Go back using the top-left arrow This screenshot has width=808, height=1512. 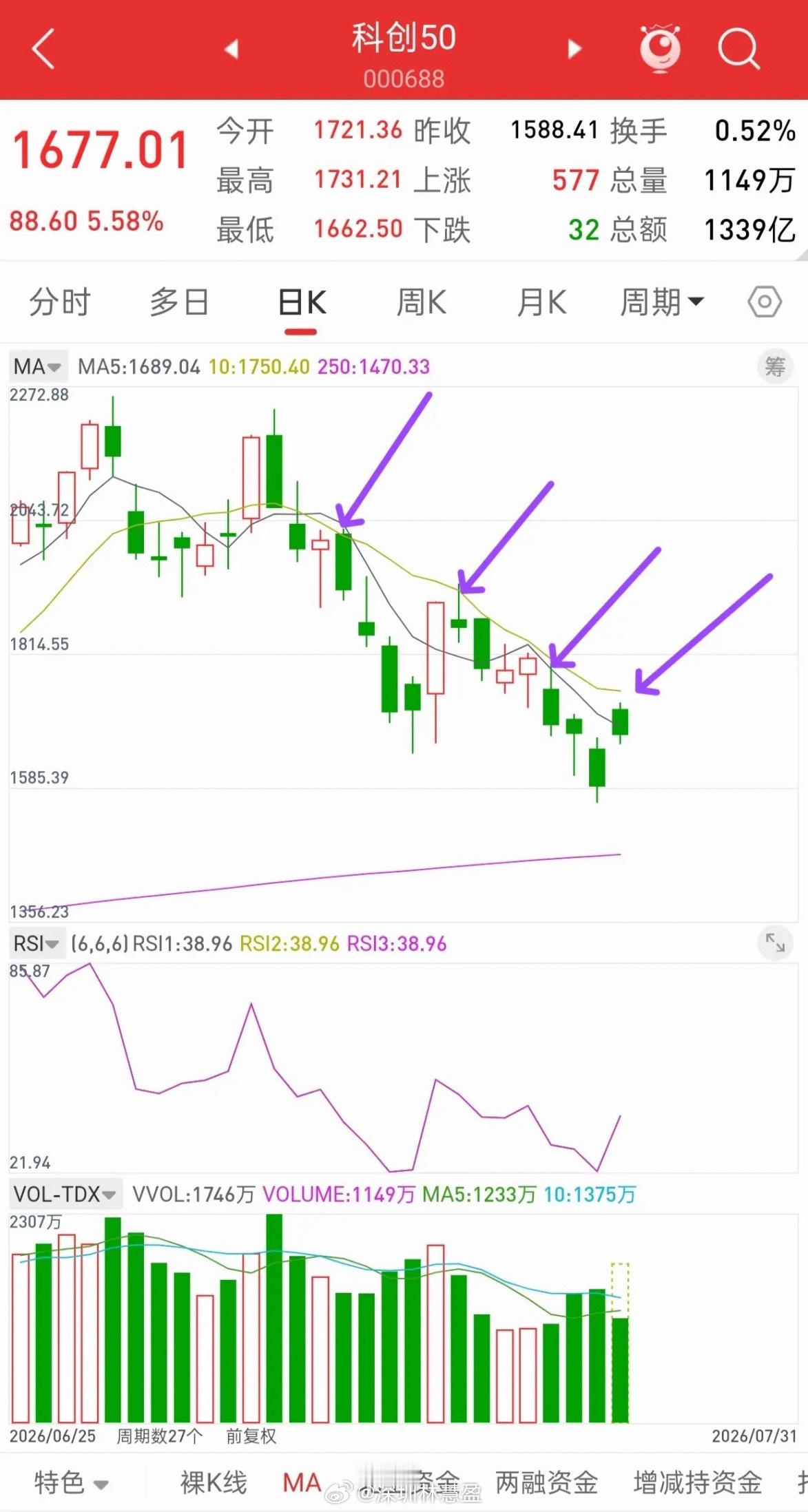point(43,49)
